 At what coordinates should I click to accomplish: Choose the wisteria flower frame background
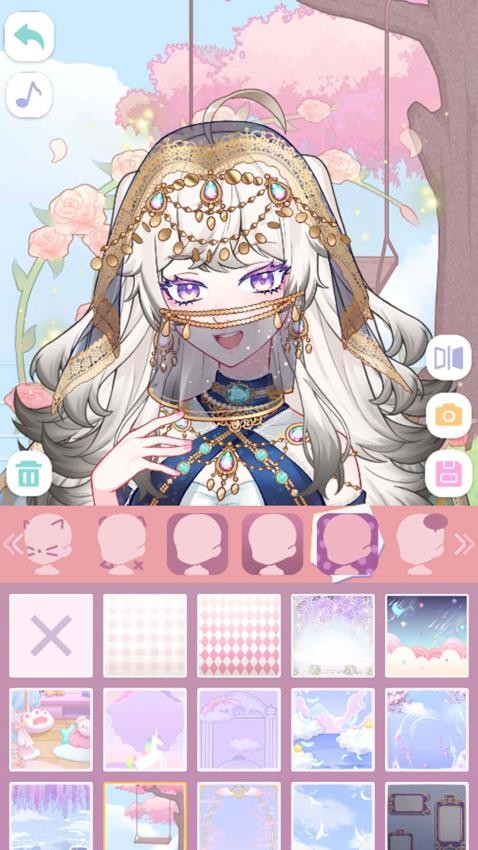[333, 635]
